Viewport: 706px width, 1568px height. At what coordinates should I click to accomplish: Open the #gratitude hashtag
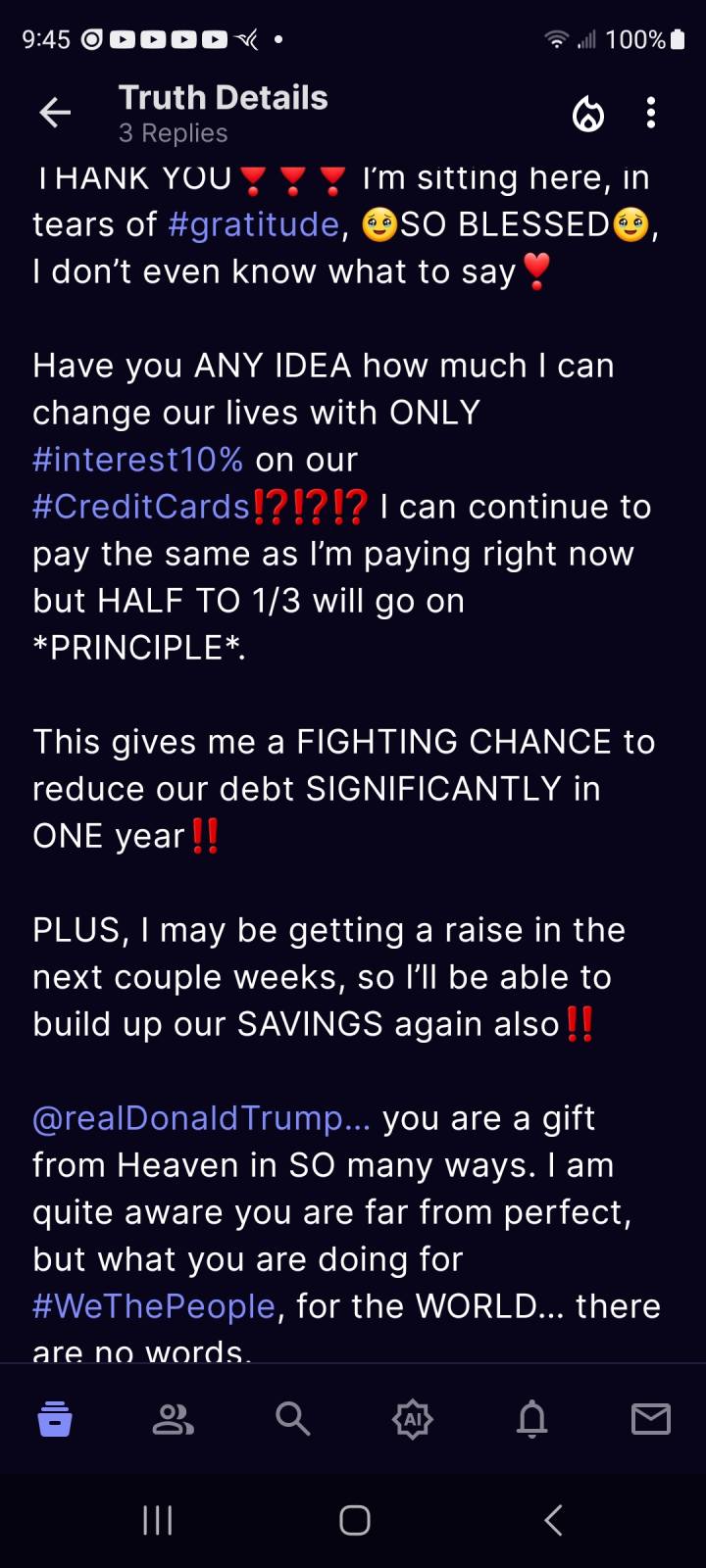pyautogui.click(x=253, y=224)
